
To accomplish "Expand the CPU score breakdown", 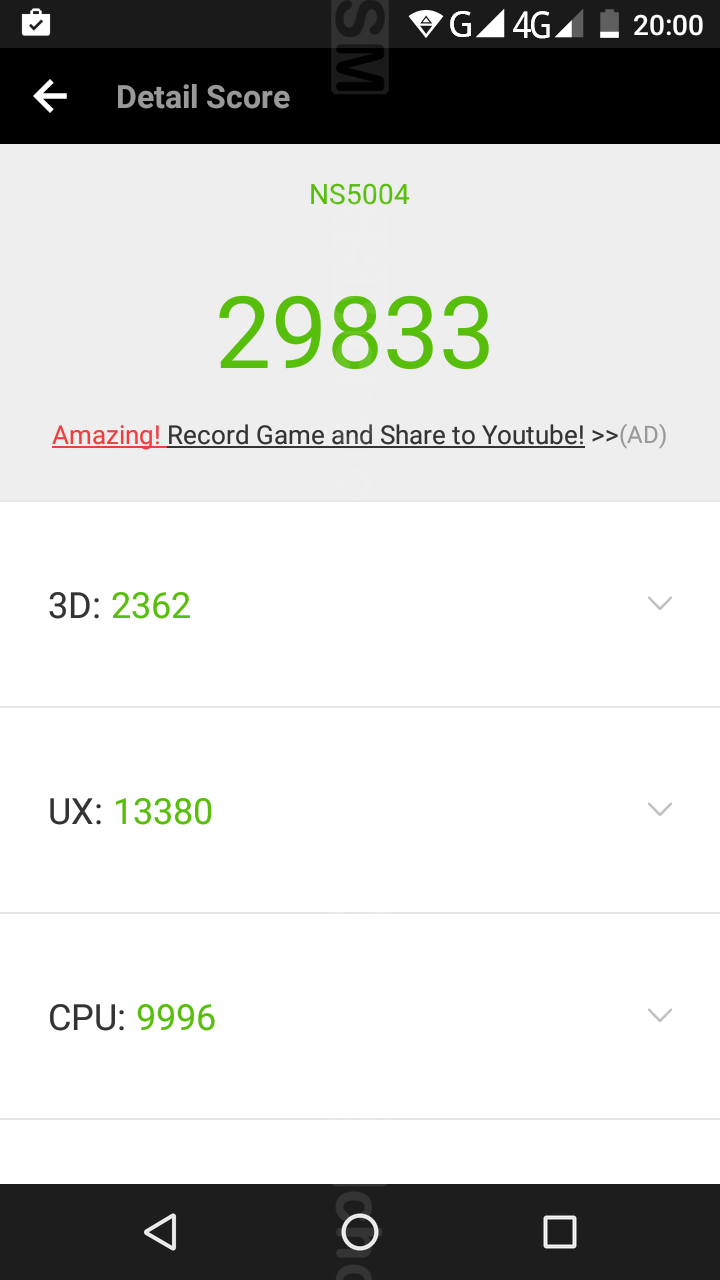I will click(x=659, y=1016).
